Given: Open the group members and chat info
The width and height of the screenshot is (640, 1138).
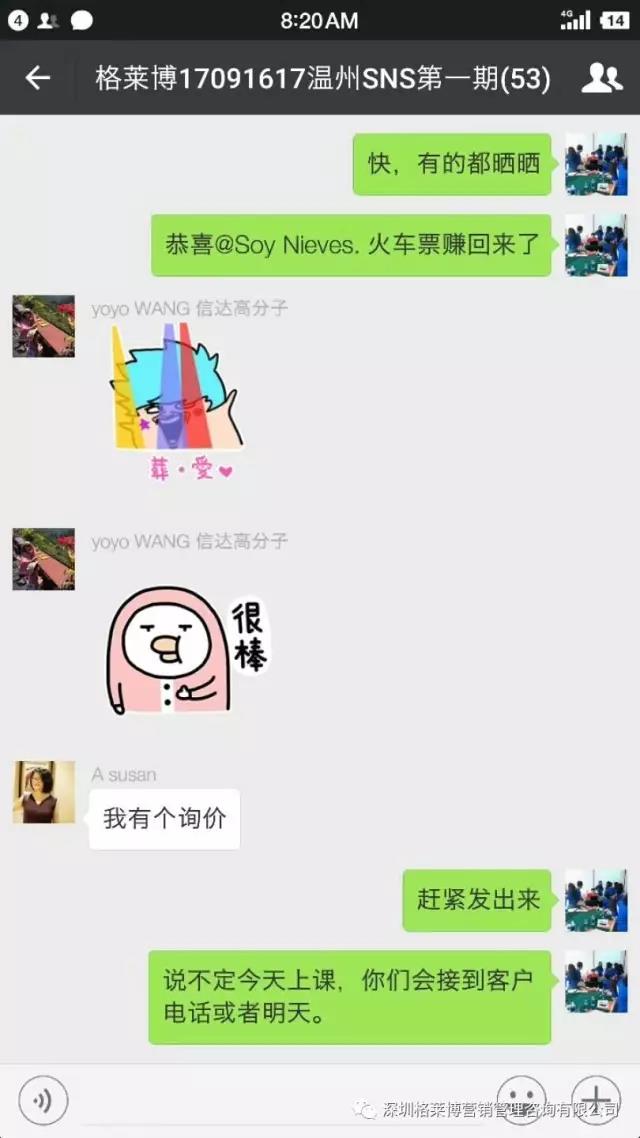Looking at the screenshot, I should point(601,78).
